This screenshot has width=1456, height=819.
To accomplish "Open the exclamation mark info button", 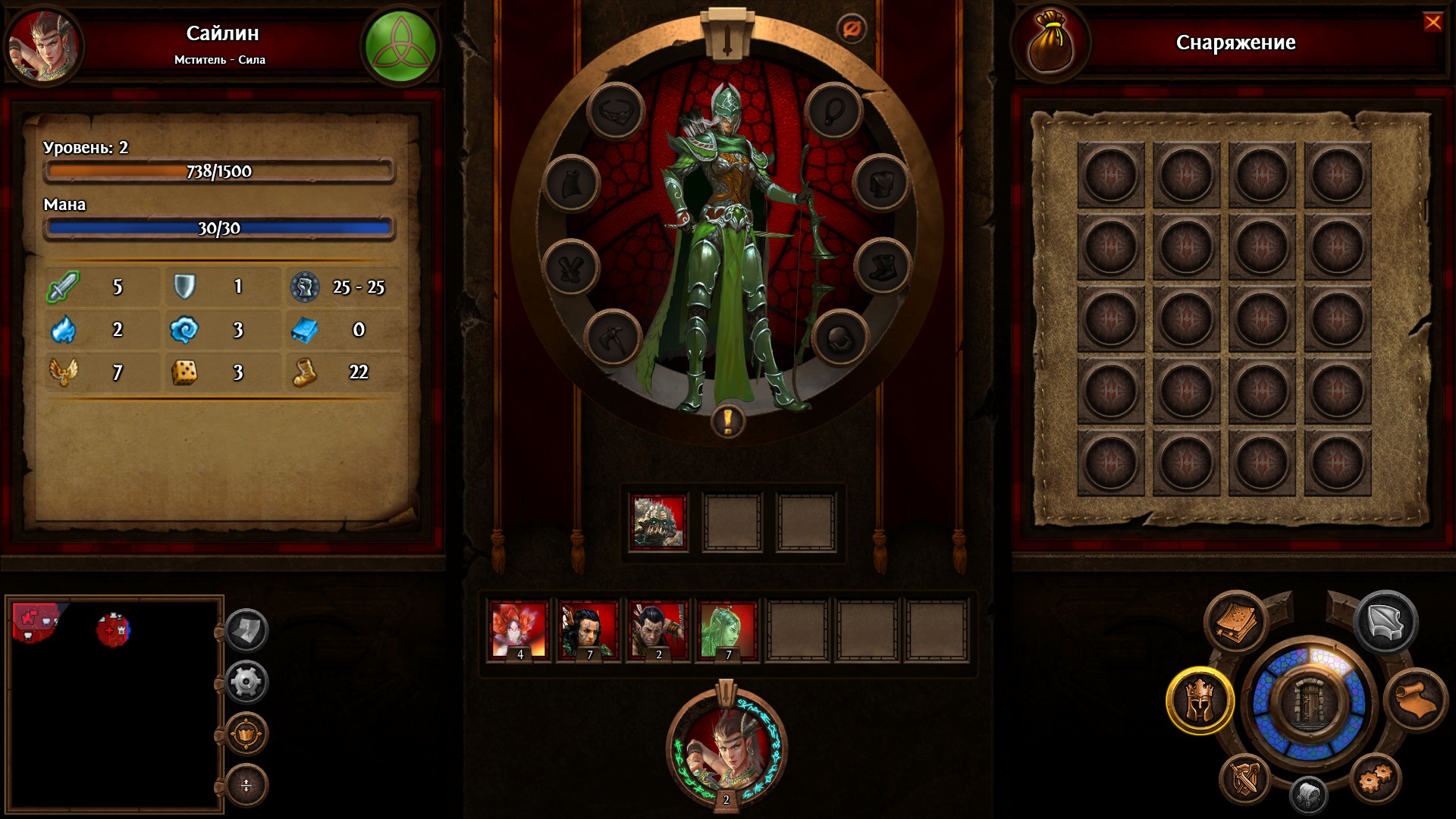I will pos(728,421).
